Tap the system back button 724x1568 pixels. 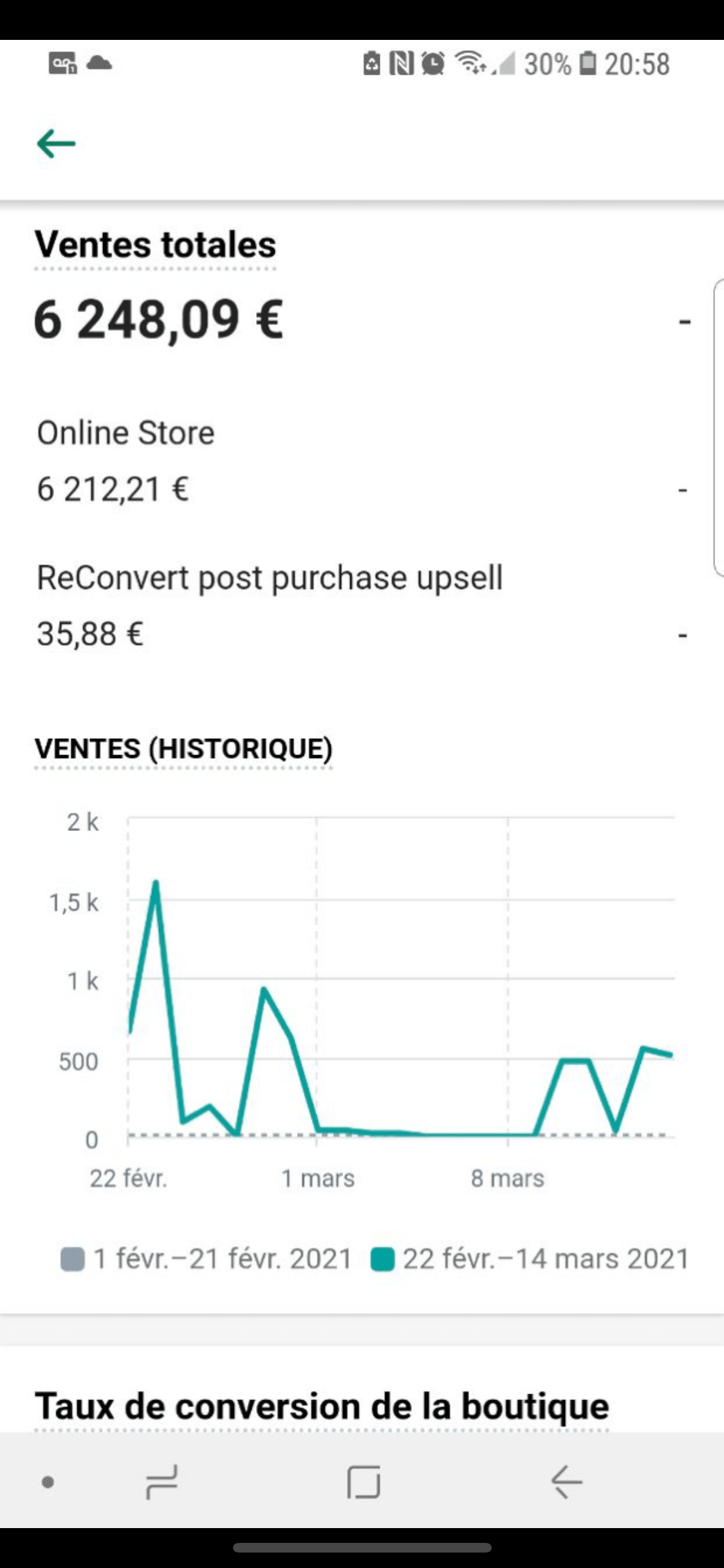pos(566,1482)
